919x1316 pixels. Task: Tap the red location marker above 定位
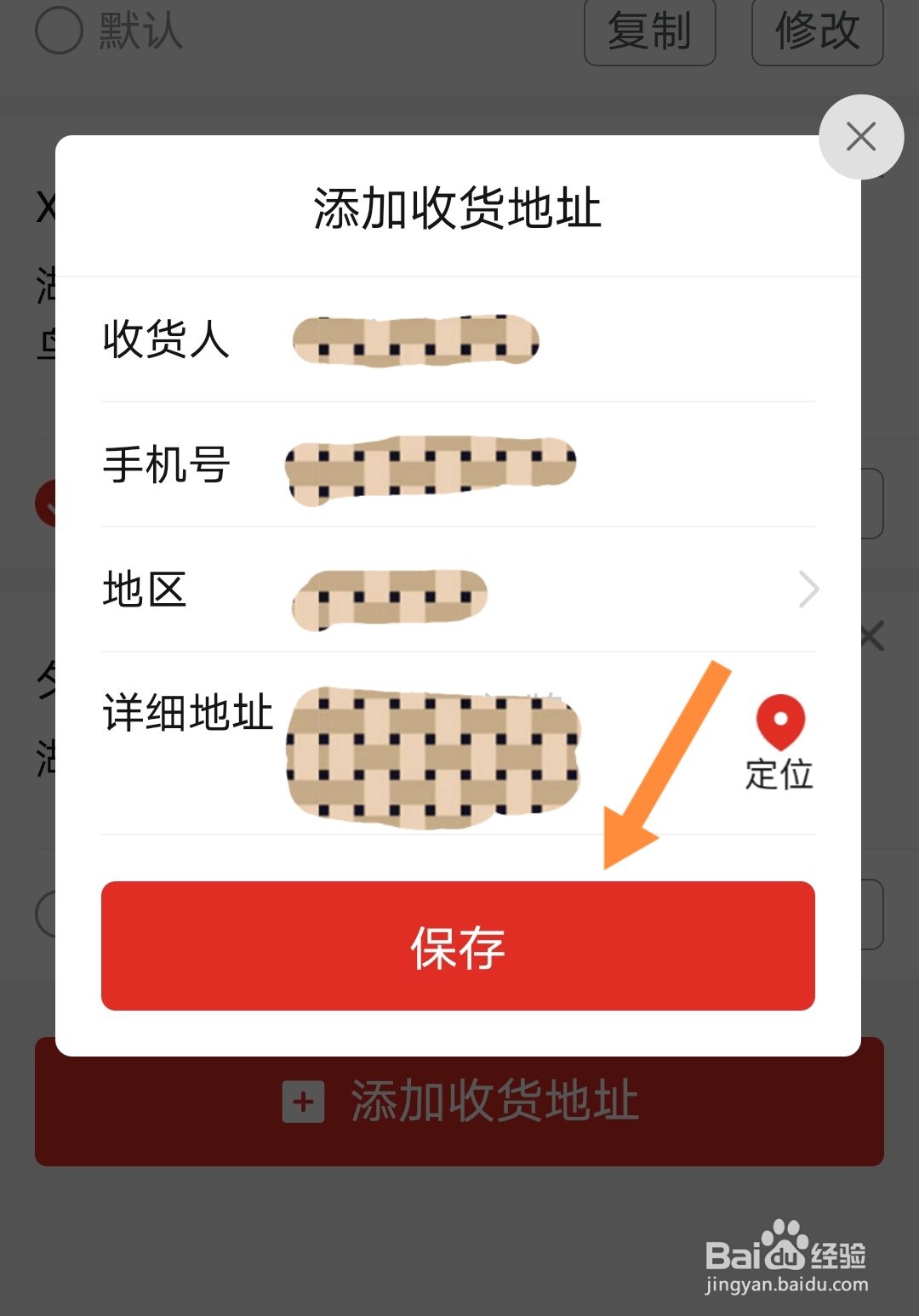tap(779, 722)
